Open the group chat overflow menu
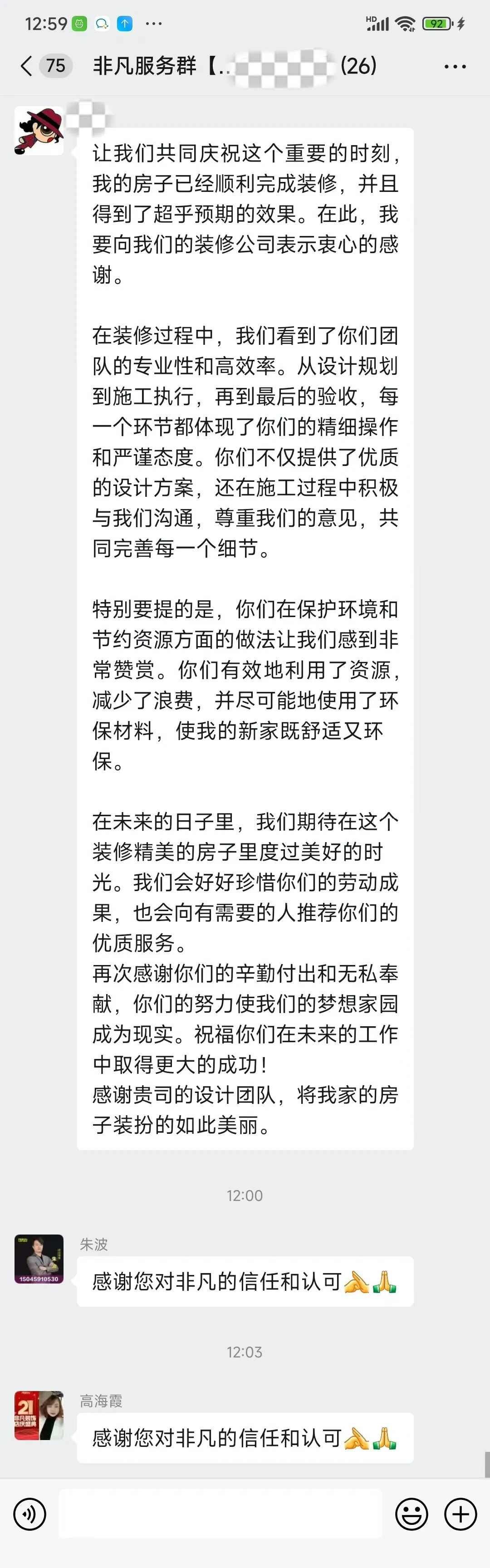Image resolution: width=490 pixels, height=1568 pixels. tap(455, 66)
